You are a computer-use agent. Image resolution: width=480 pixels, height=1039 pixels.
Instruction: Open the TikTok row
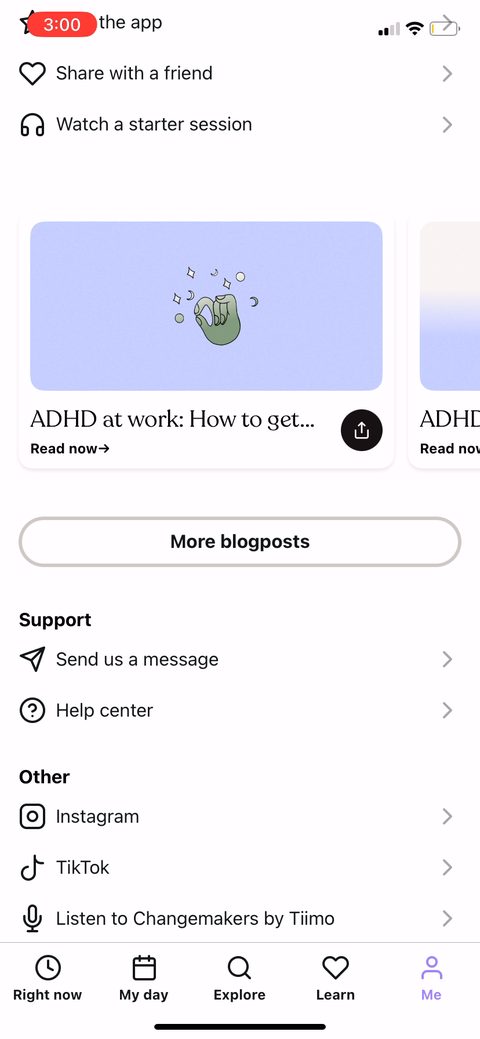pyautogui.click(x=240, y=867)
